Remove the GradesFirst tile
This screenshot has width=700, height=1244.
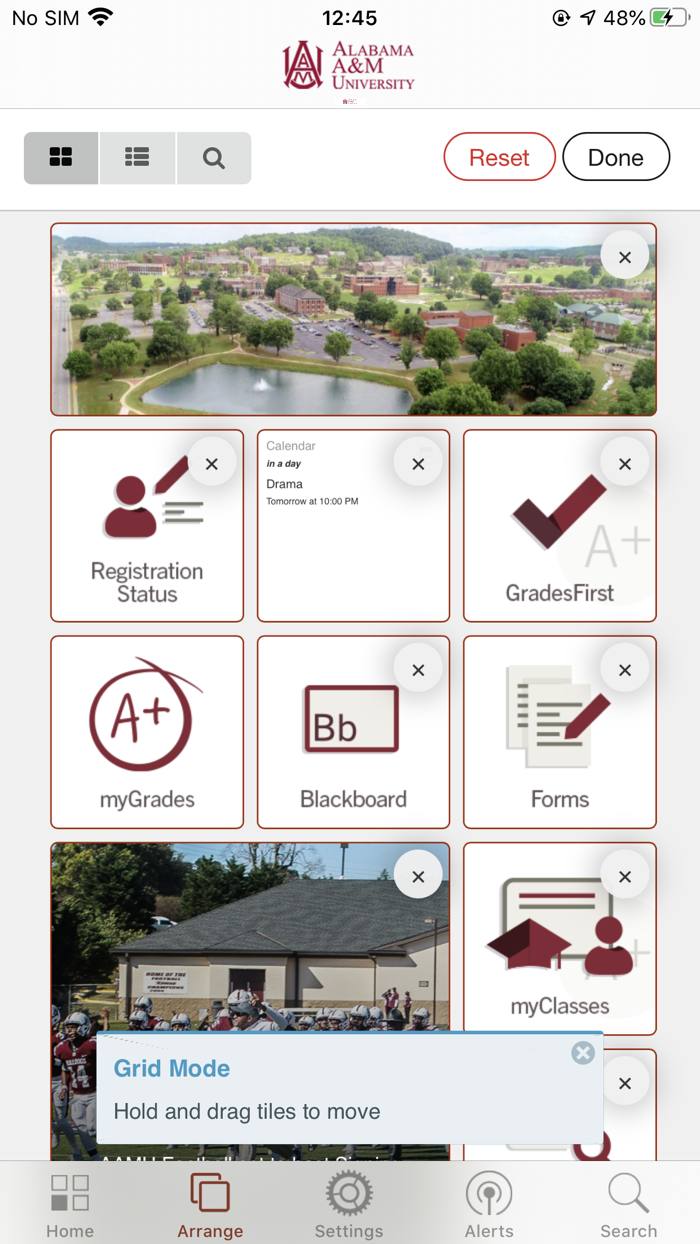[625, 464]
